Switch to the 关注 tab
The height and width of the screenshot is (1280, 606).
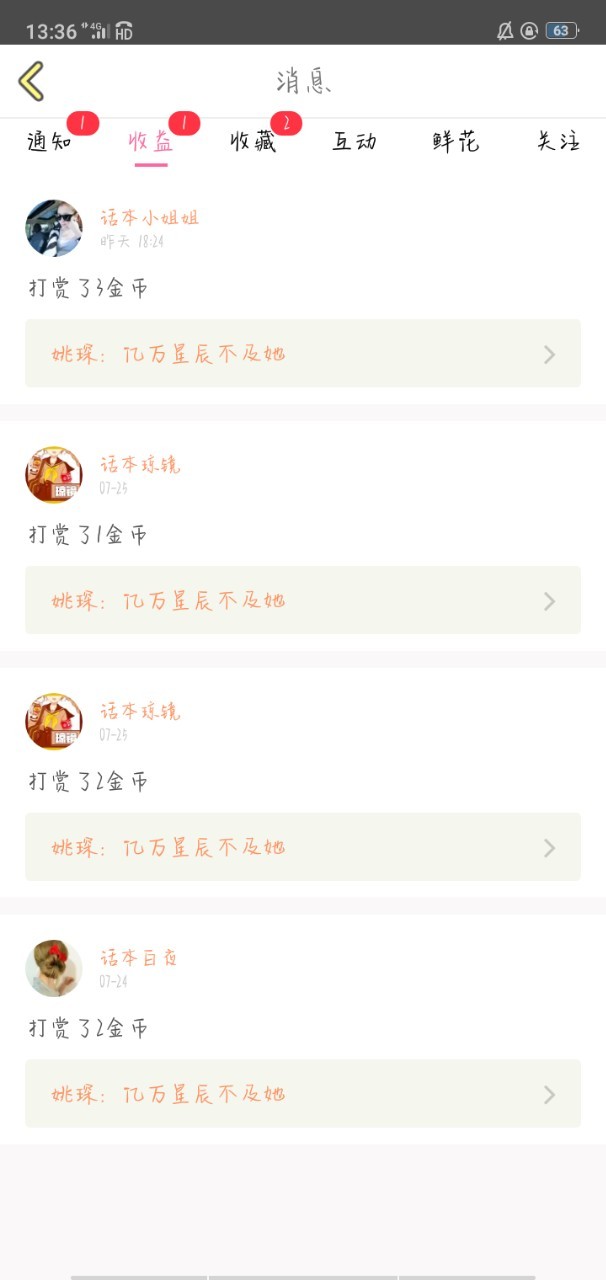558,142
